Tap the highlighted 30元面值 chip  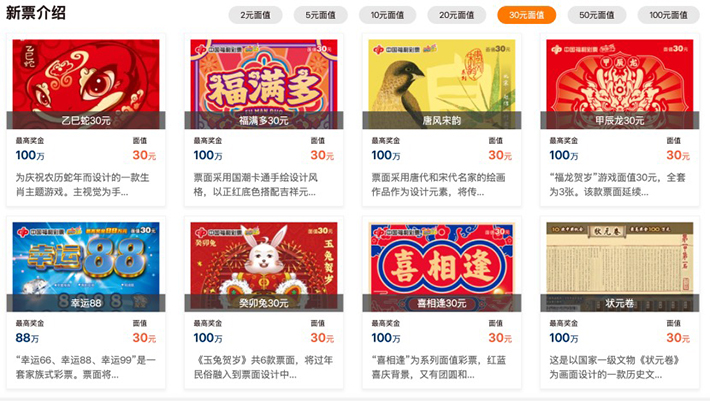coord(526,15)
